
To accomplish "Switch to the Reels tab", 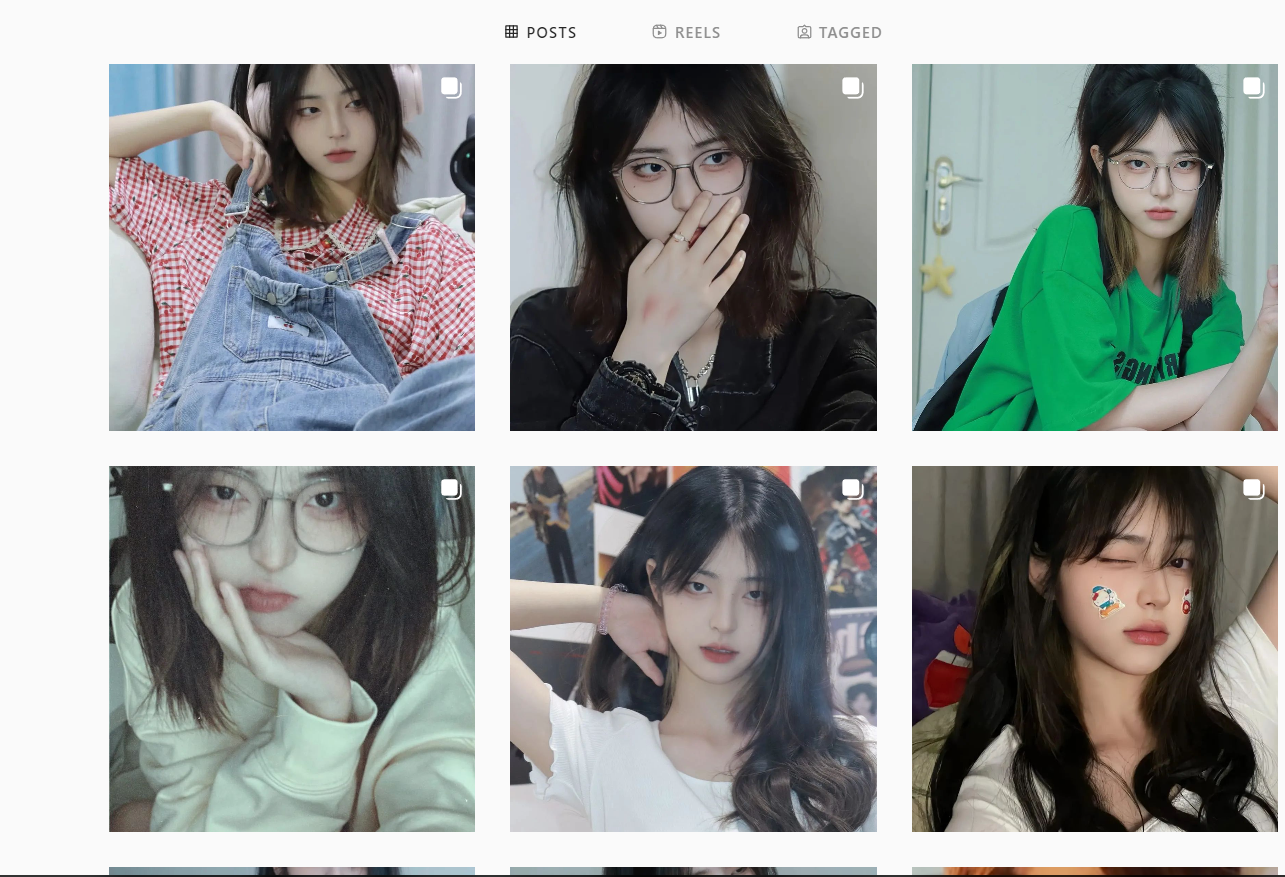I will [686, 32].
